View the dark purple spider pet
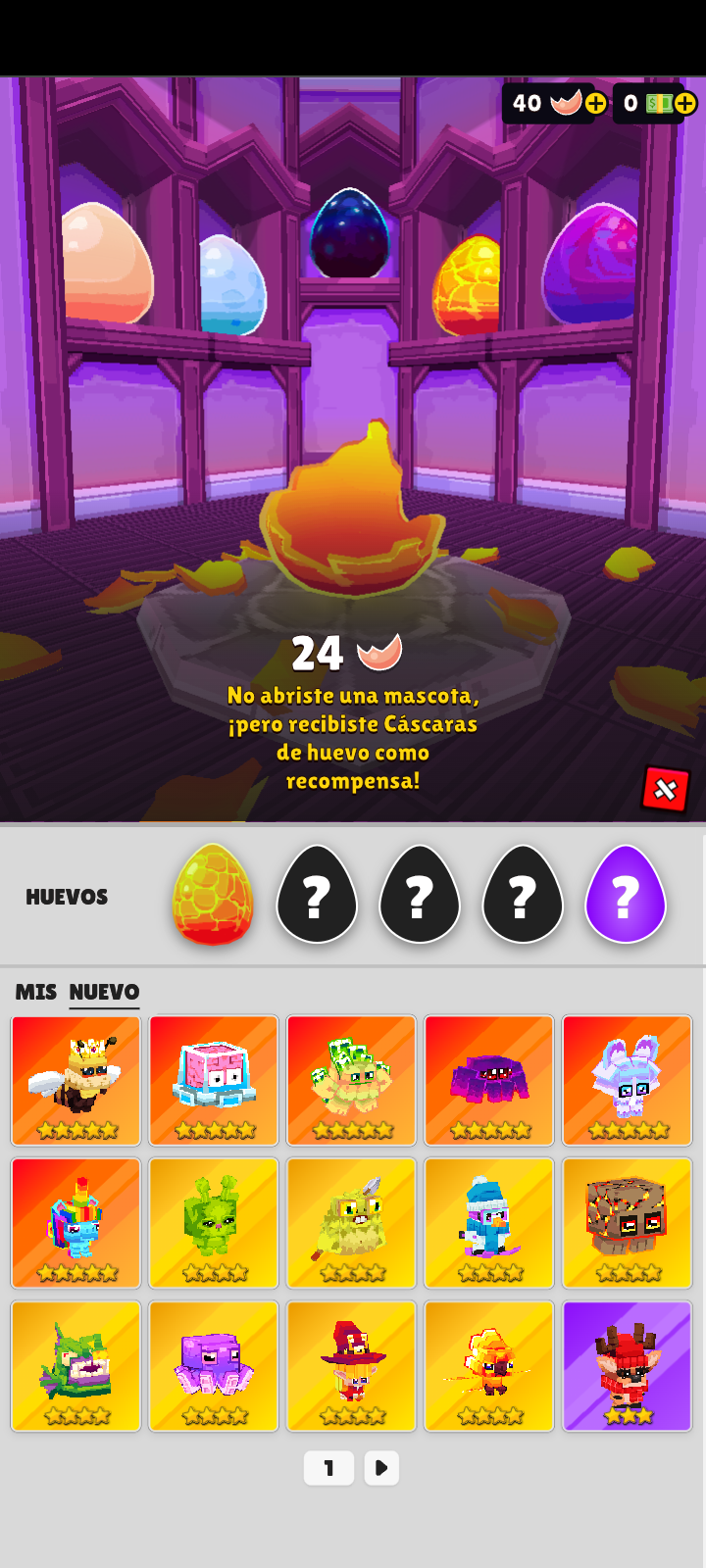This screenshot has height=1568, width=706. click(489, 1080)
